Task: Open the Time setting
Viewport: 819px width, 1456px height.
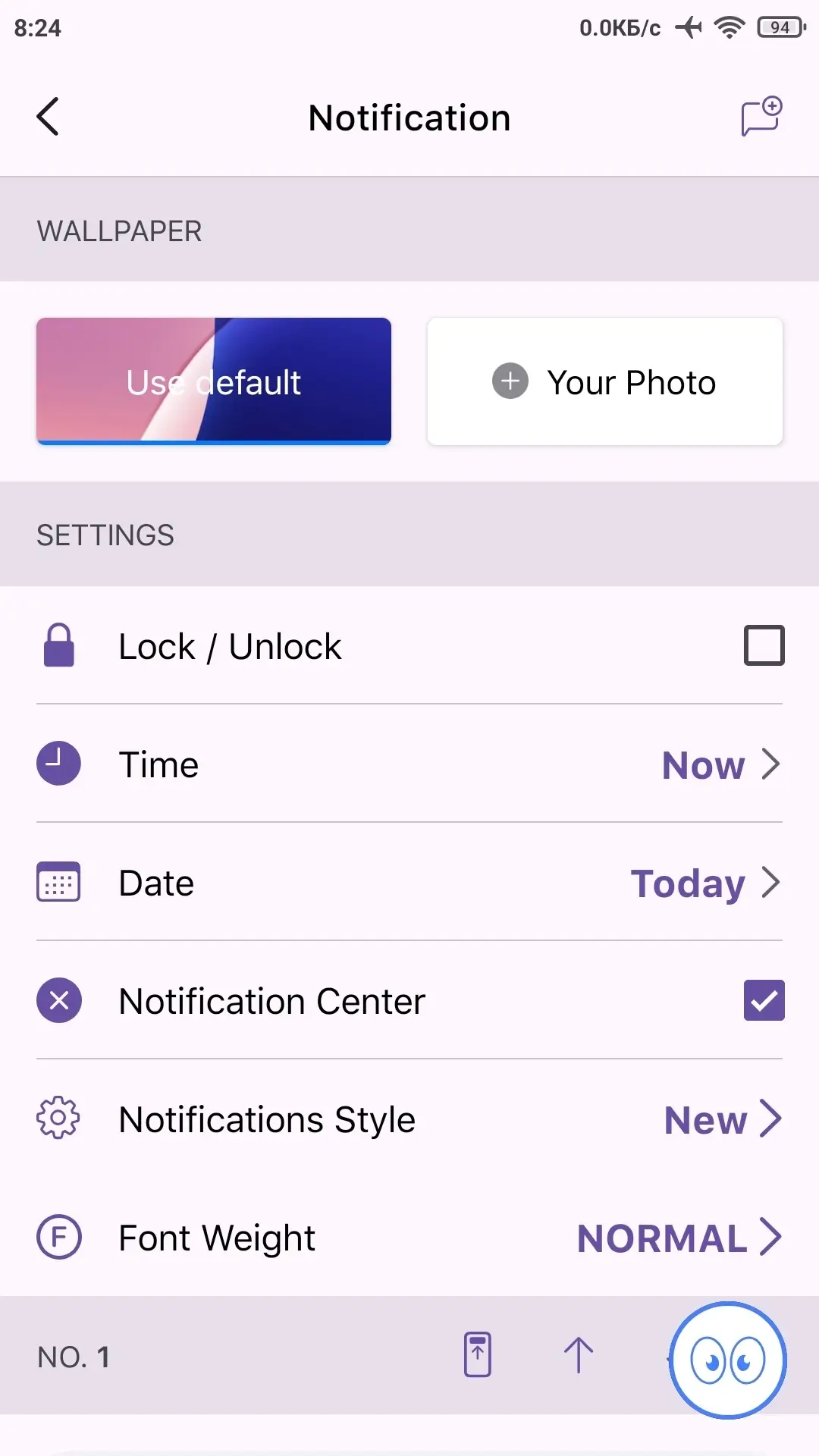Action: [x=409, y=764]
